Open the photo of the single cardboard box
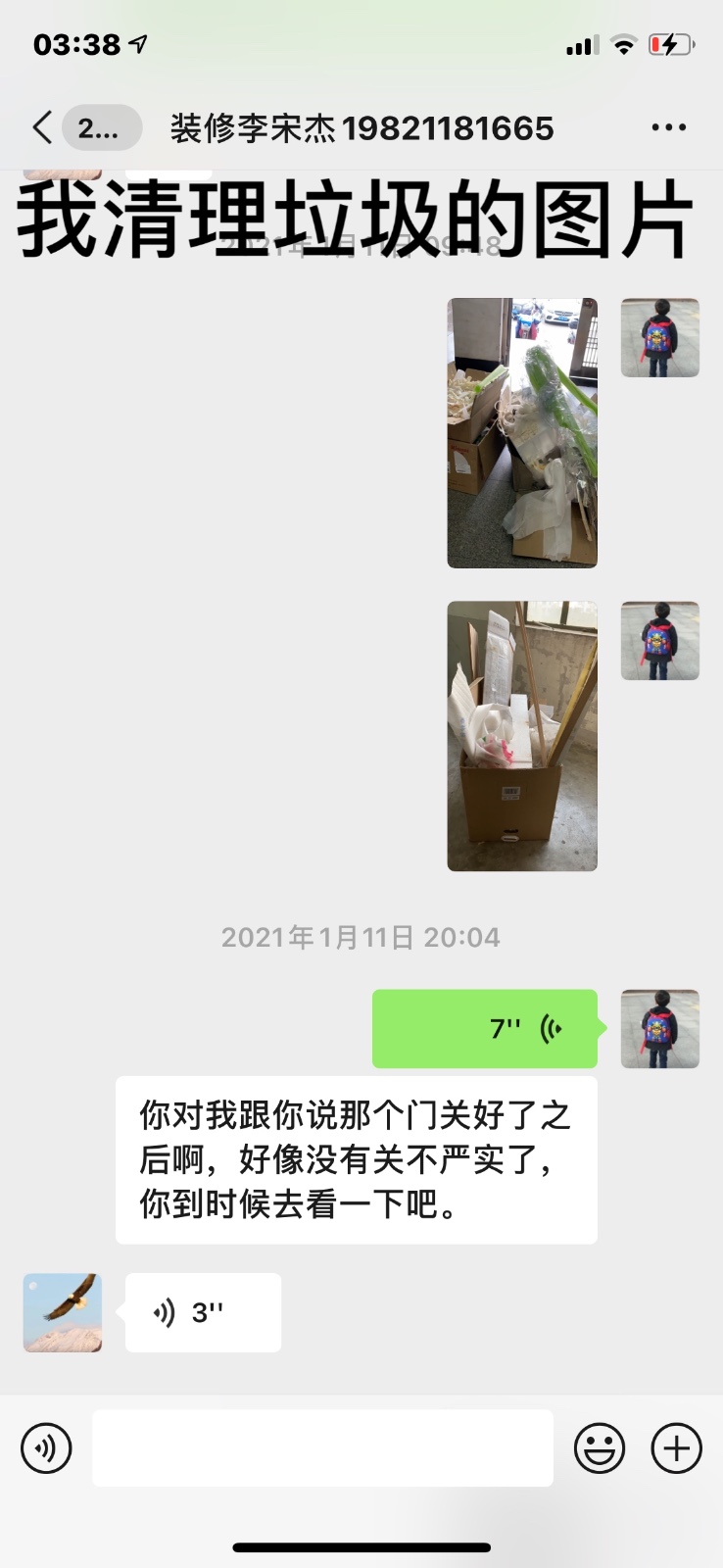 click(522, 736)
